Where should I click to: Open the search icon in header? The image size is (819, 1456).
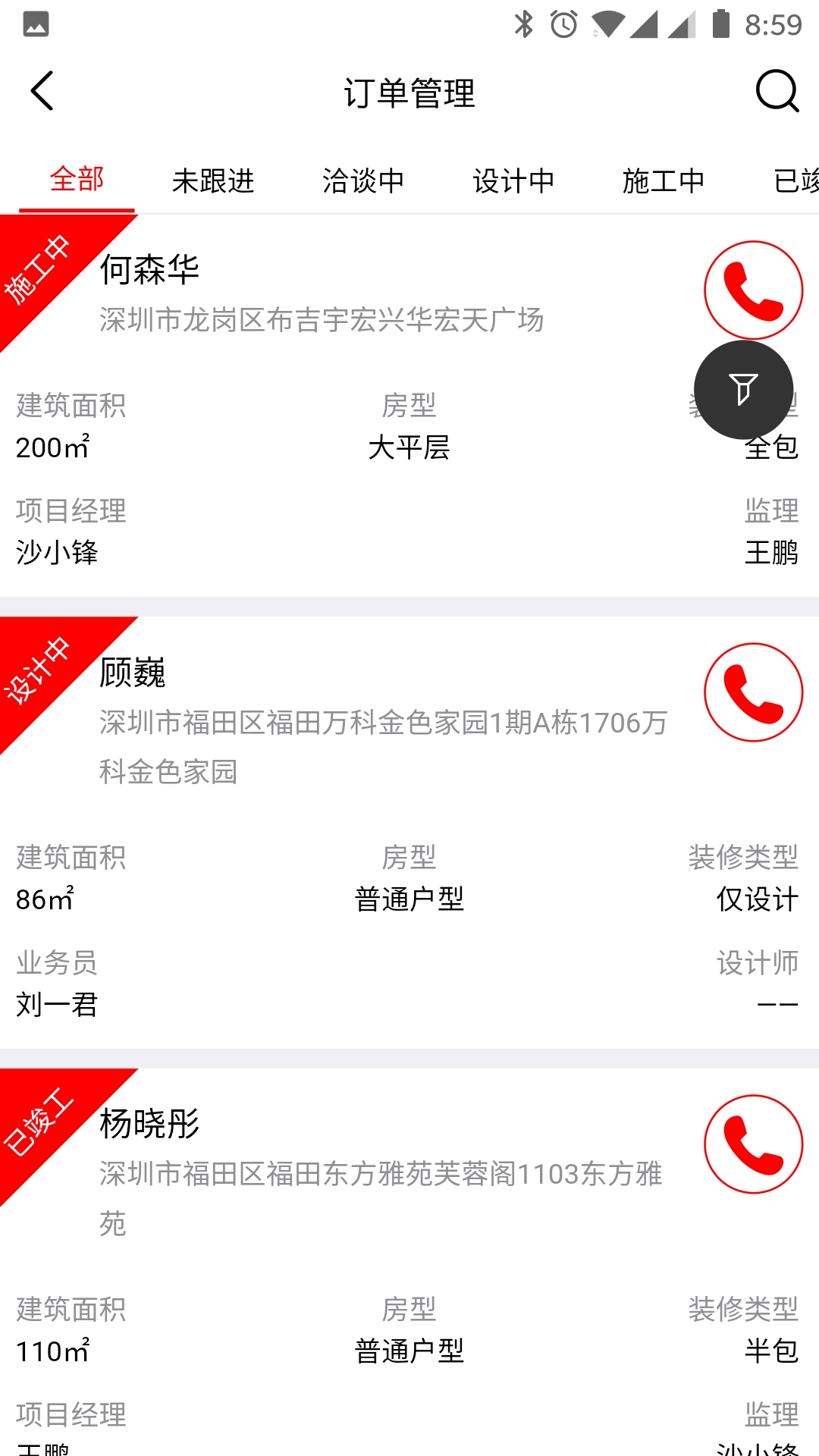[777, 92]
